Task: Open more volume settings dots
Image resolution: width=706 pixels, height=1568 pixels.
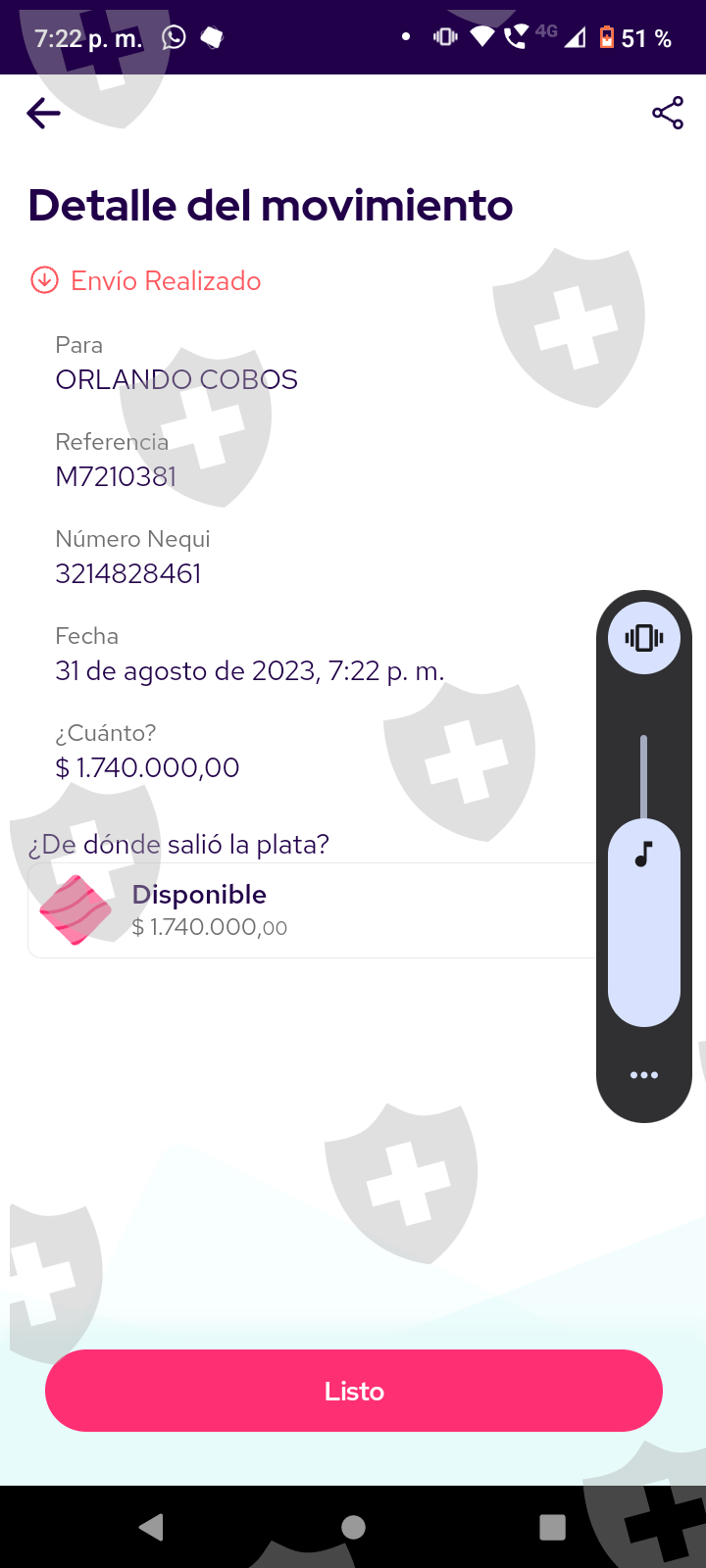Action: coord(644,1075)
